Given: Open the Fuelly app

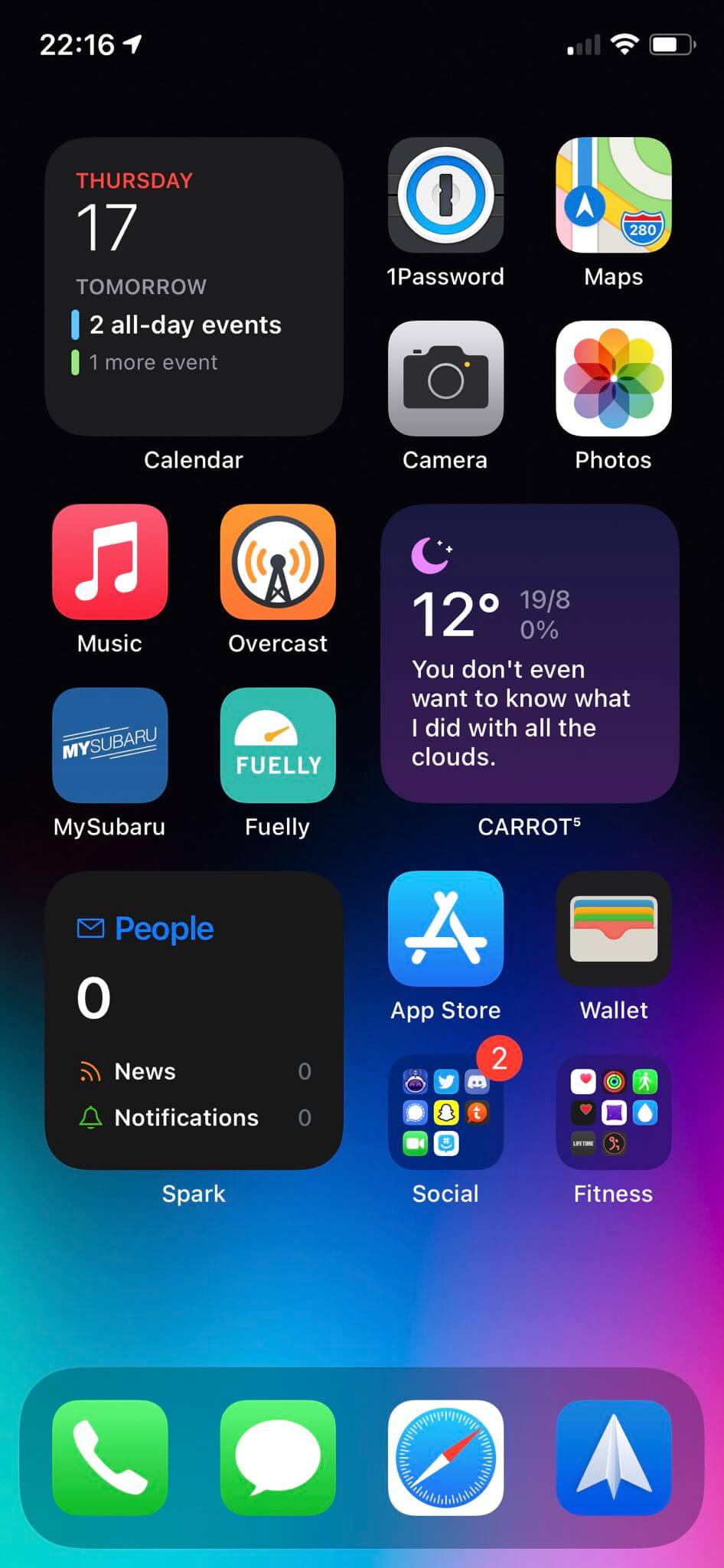Looking at the screenshot, I should coord(278,745).
